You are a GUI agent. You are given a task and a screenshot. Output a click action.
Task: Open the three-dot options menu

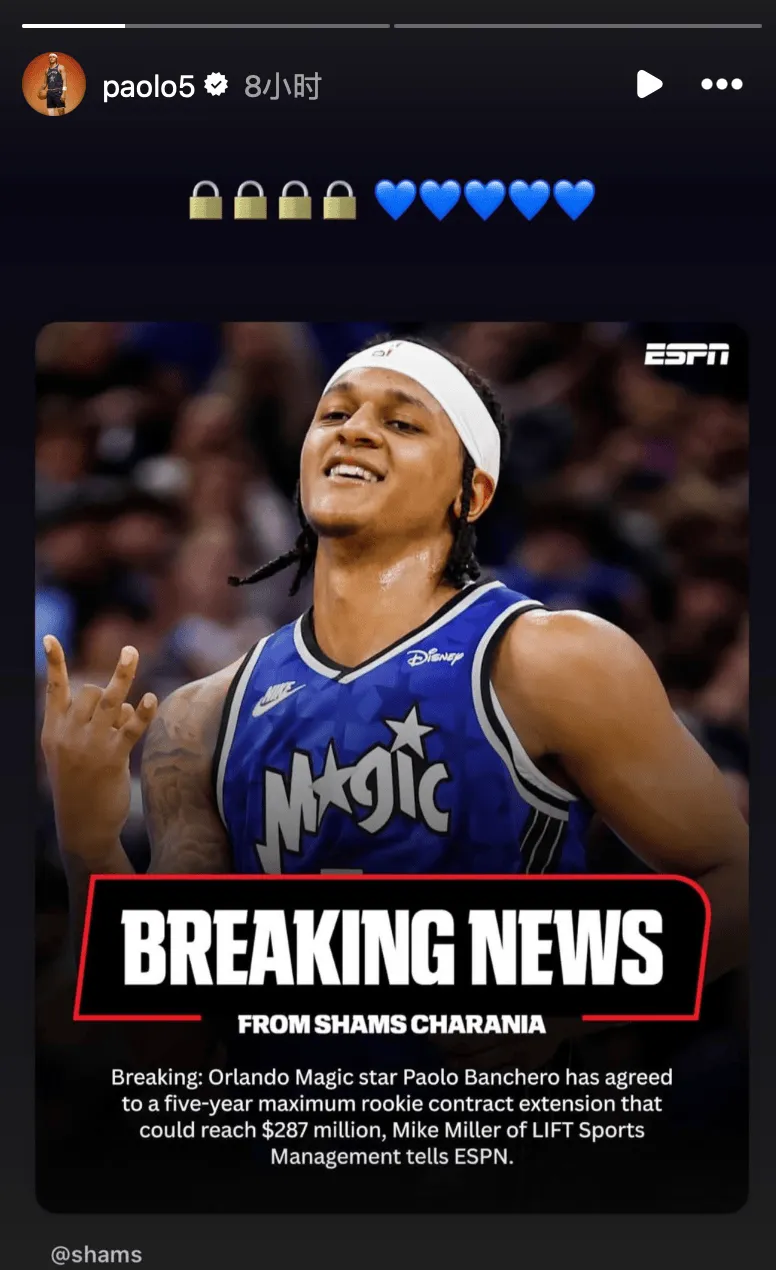click(721, 85)
